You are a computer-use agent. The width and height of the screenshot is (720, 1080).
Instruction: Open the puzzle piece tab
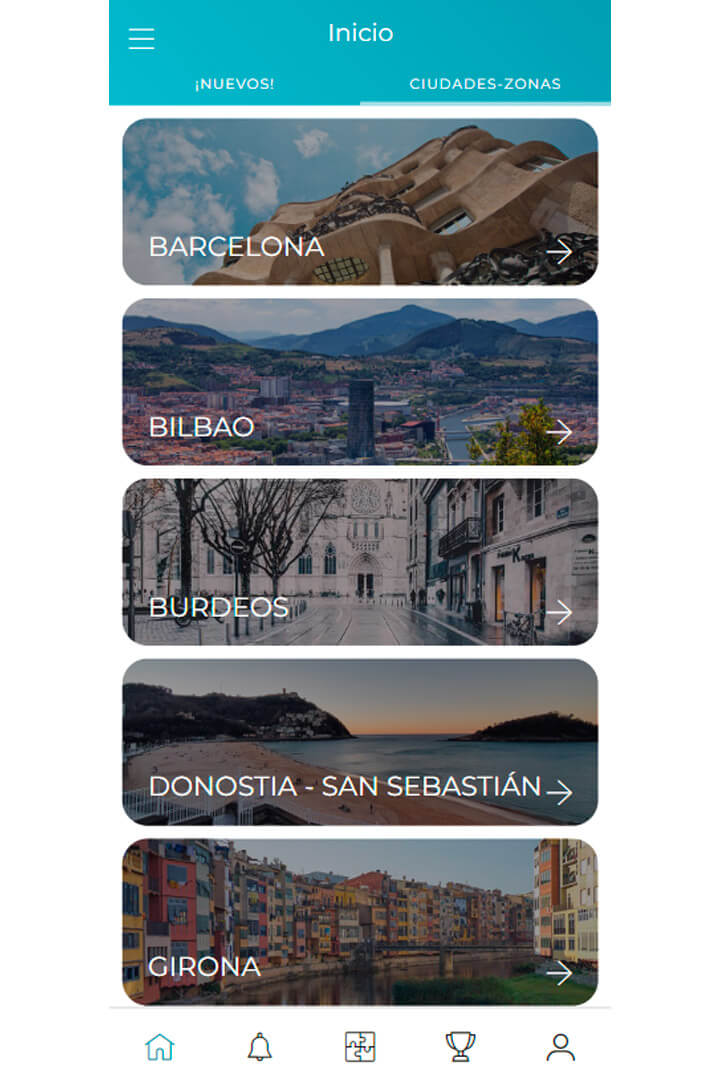point(360,1047)
